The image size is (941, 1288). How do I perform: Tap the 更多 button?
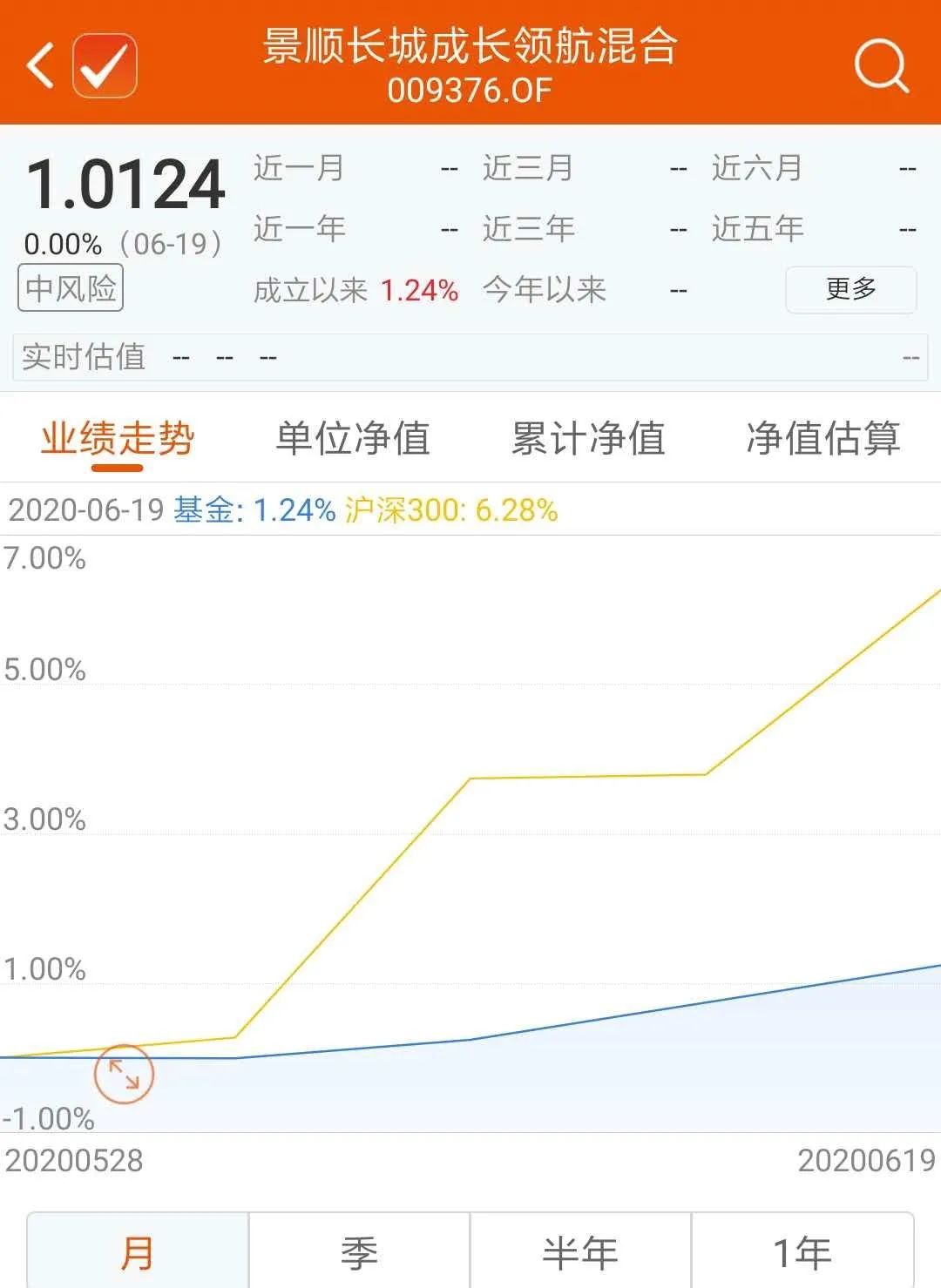tap(850, 289)
